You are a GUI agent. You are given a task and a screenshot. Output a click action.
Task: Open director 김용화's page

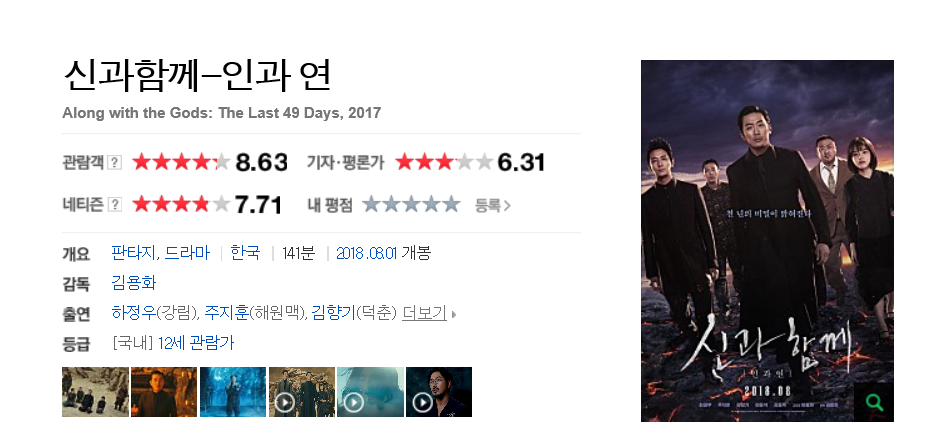(134, 283)
